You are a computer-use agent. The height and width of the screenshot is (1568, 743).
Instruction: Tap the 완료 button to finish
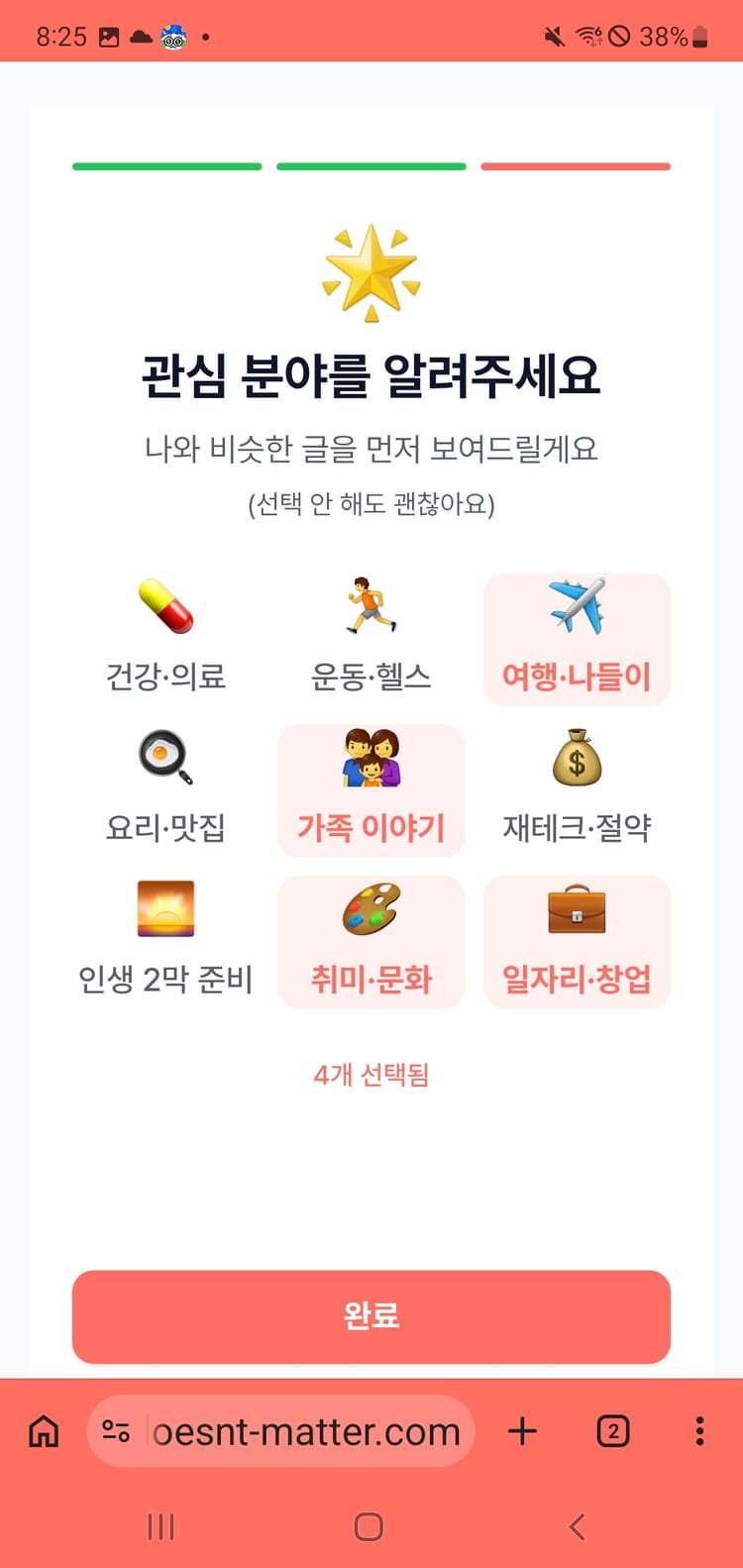(x=371, y=1316)
